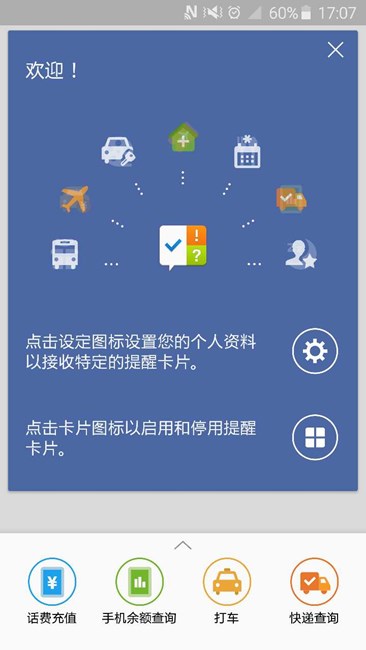This screenshot has width=366, height=650.
Task: Open the gear settings icon for personal profile
Action: tap(315, 351)
